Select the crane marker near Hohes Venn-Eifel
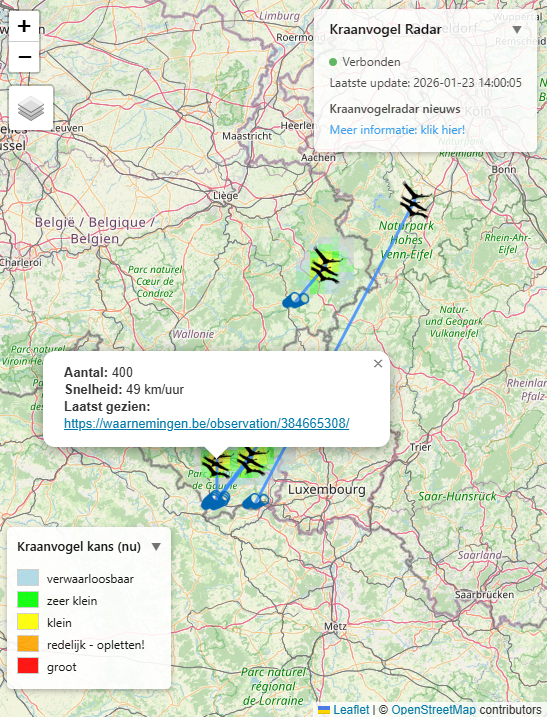The image size is (547, 717). pos(416,200)
